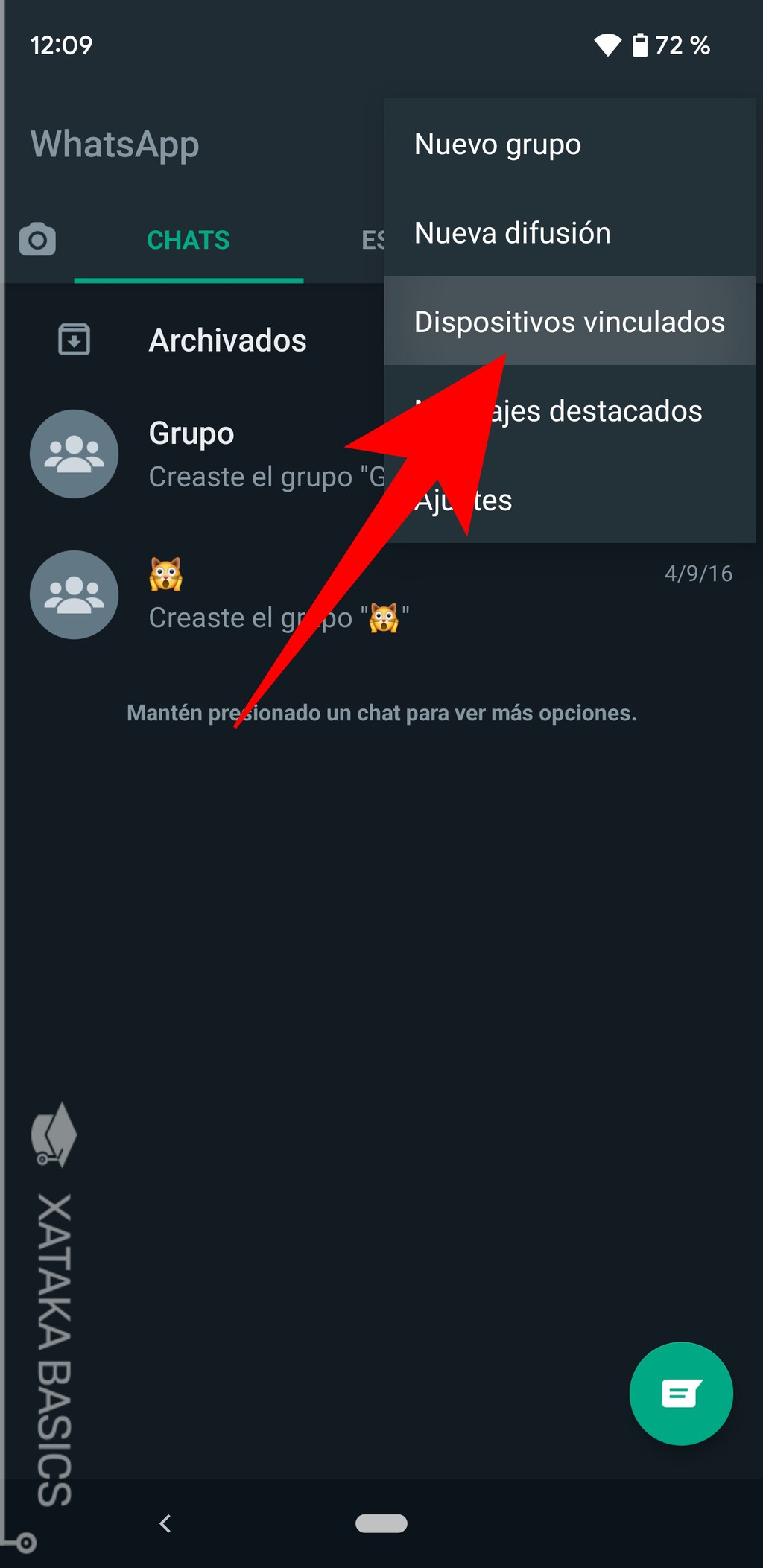Tap the chat dated 4/9/16

[x=698, y=573]
